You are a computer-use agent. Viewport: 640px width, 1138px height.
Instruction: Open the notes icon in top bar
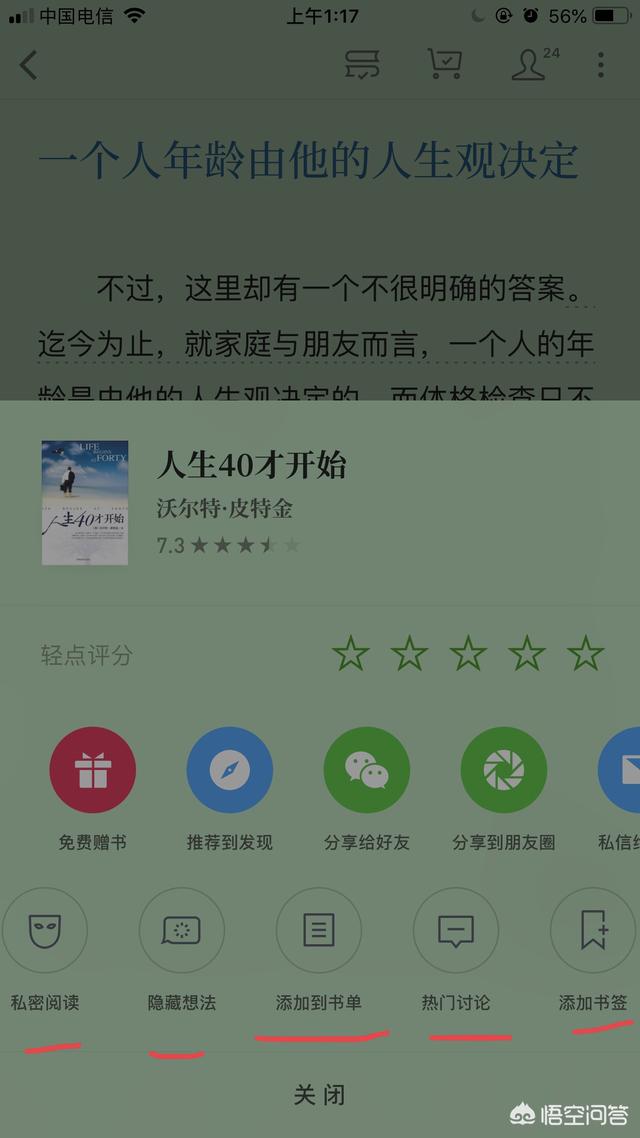(362, 65)
